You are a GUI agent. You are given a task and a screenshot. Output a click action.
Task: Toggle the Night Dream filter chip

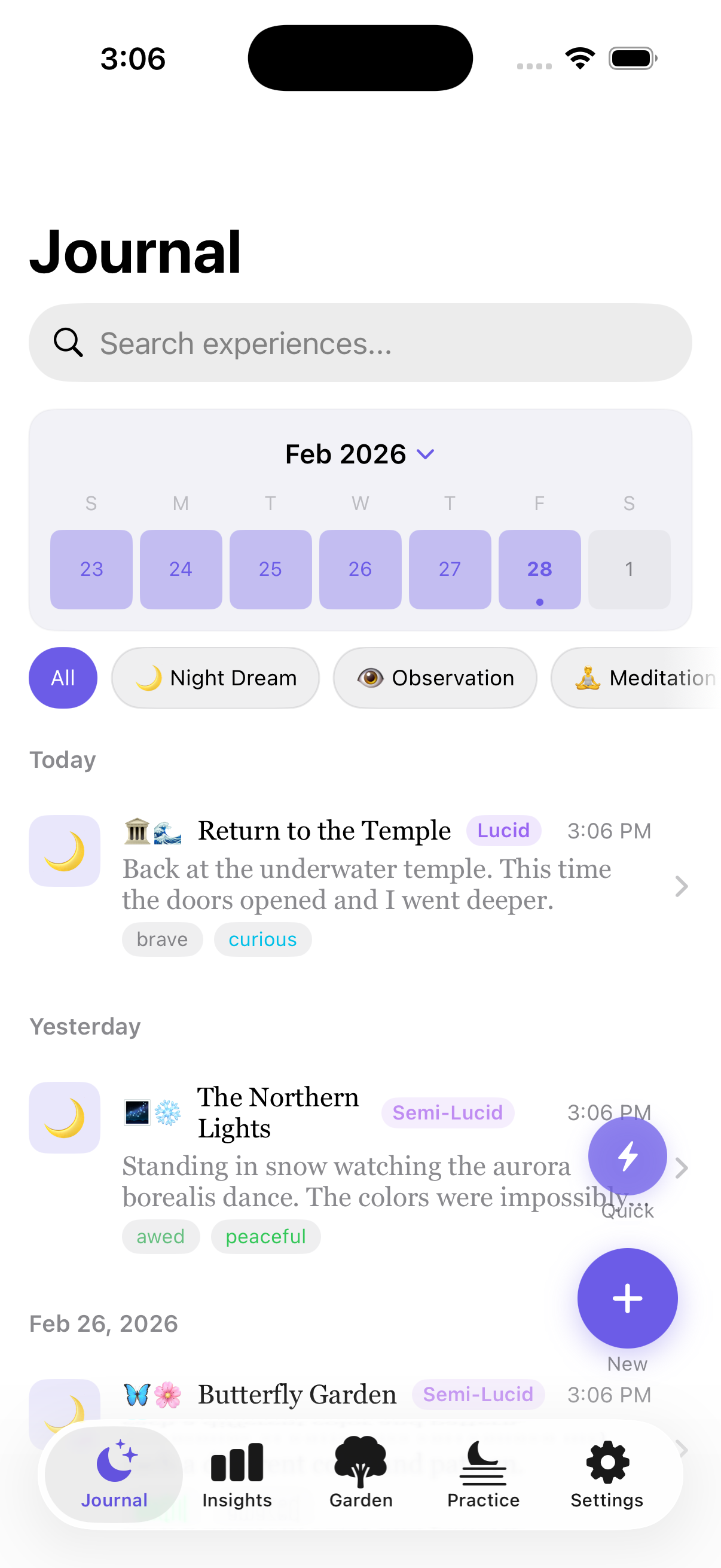coord(215,678)
